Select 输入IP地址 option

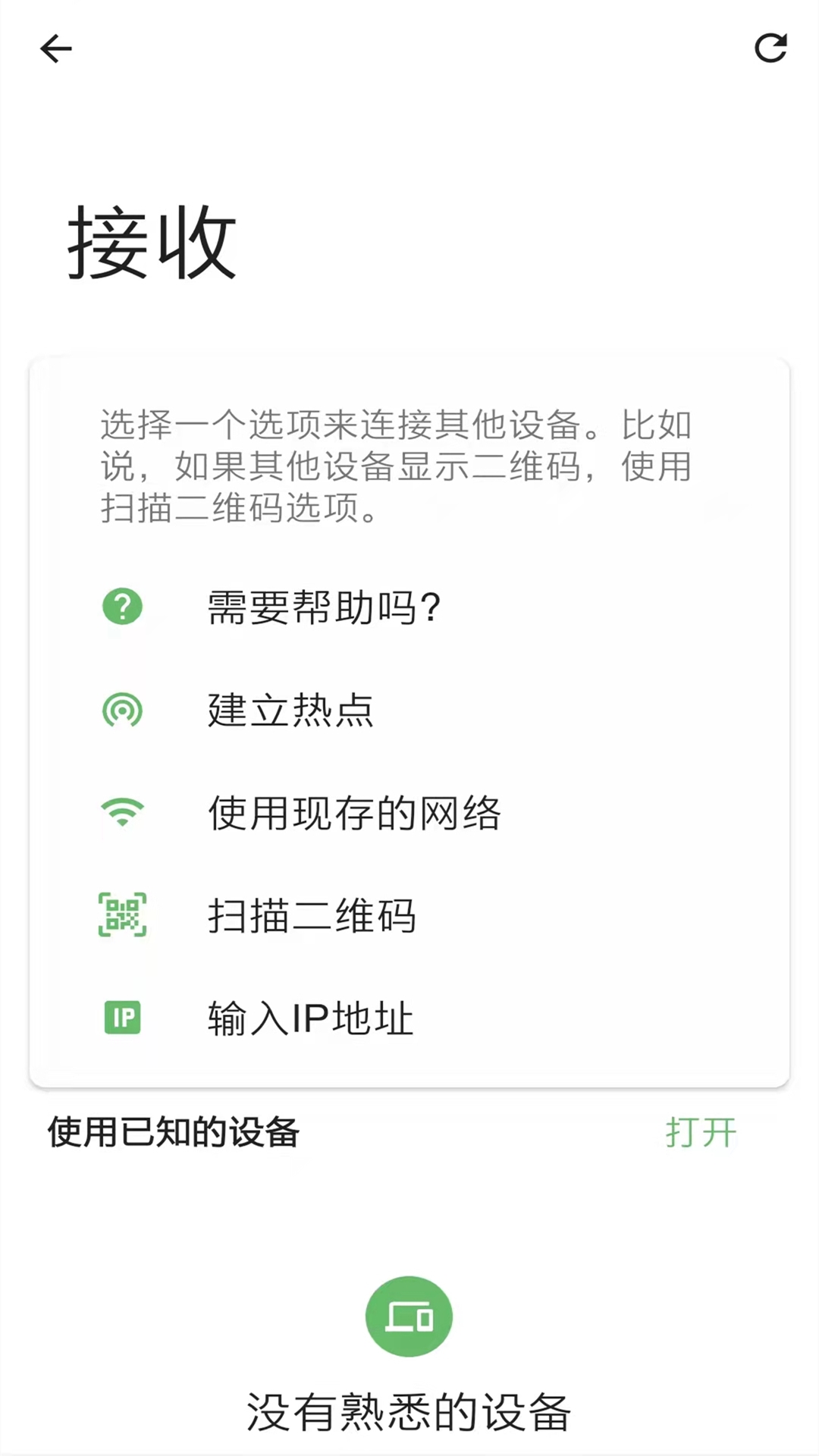tap(308, 1018)
